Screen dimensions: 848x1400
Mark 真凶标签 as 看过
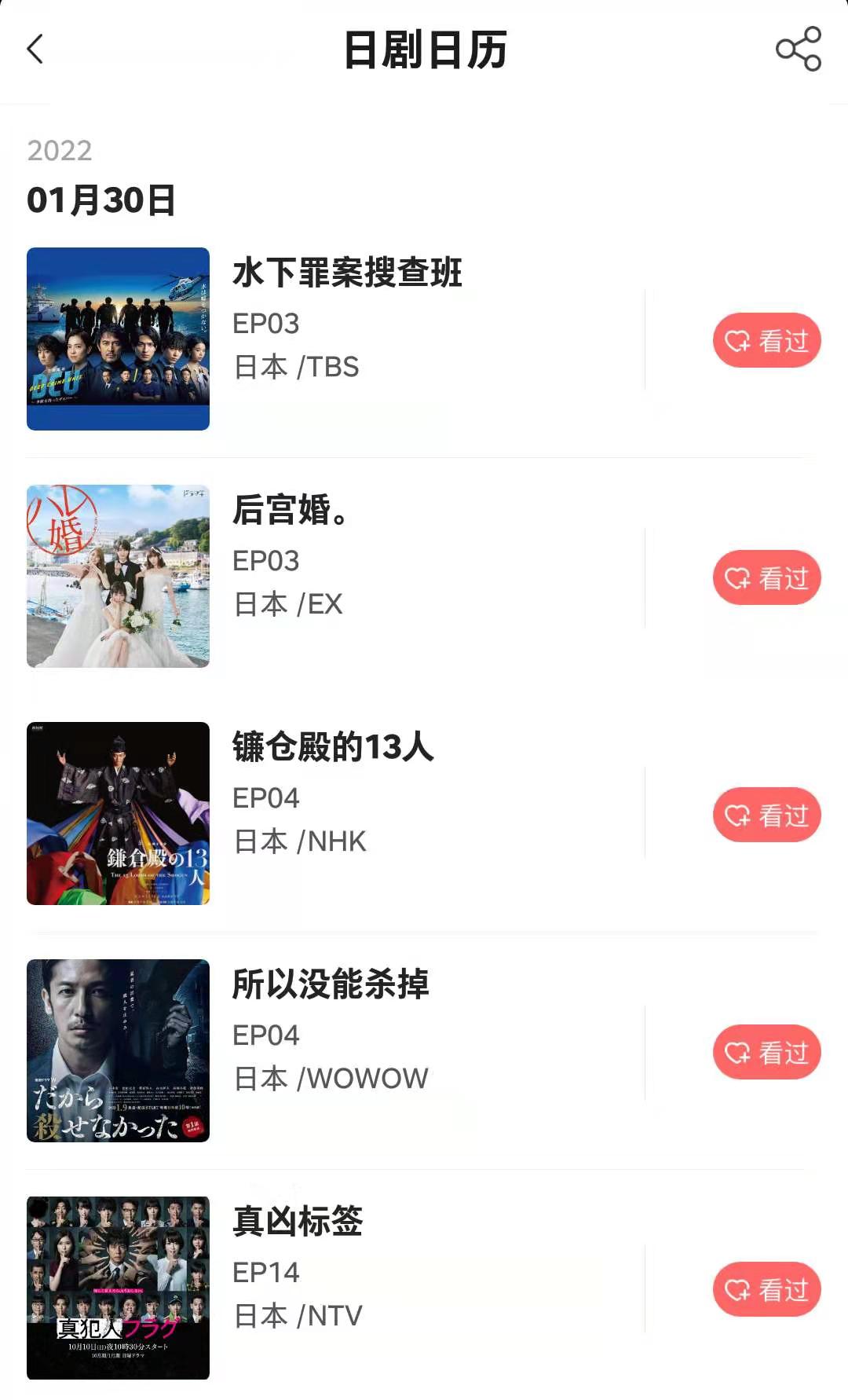pos(766,1290)
